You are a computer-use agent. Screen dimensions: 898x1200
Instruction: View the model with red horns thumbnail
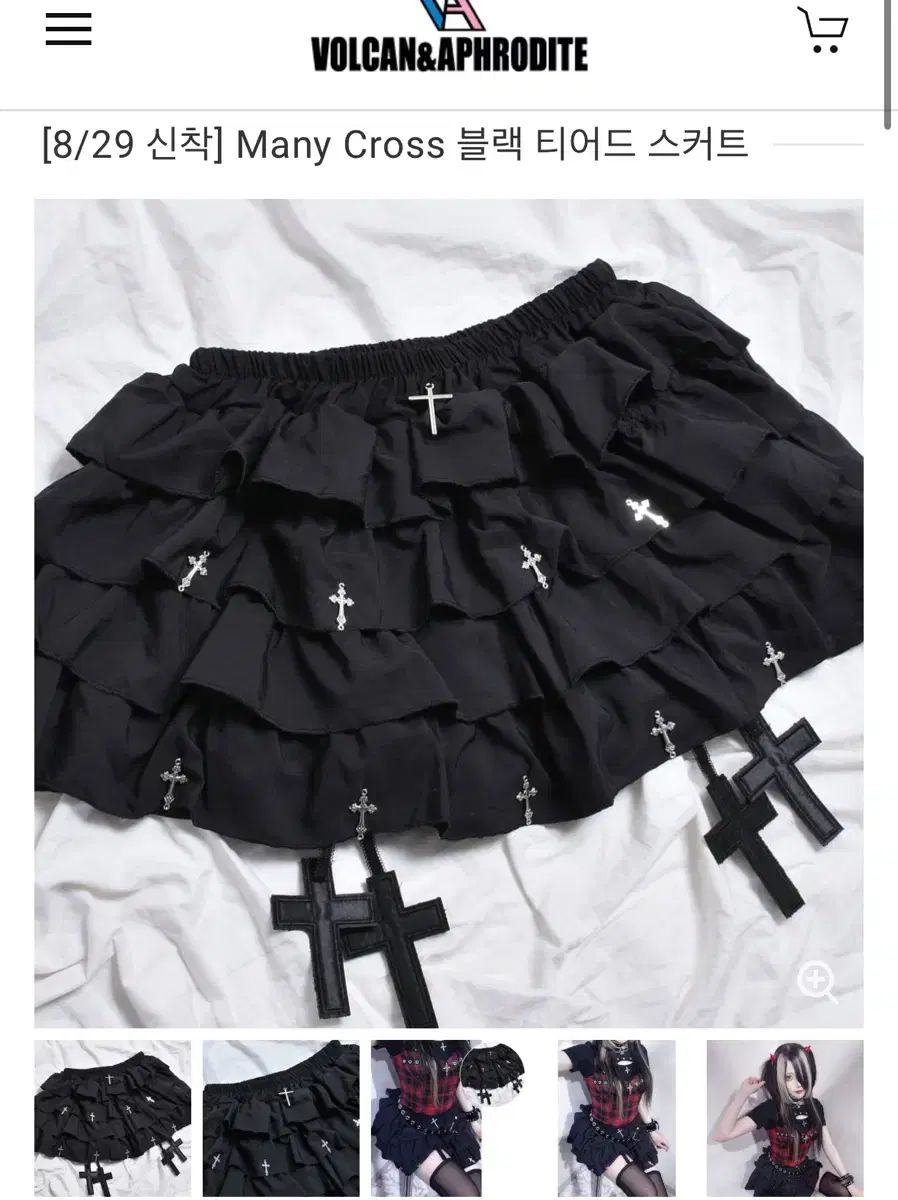[x=785, y=1118]
